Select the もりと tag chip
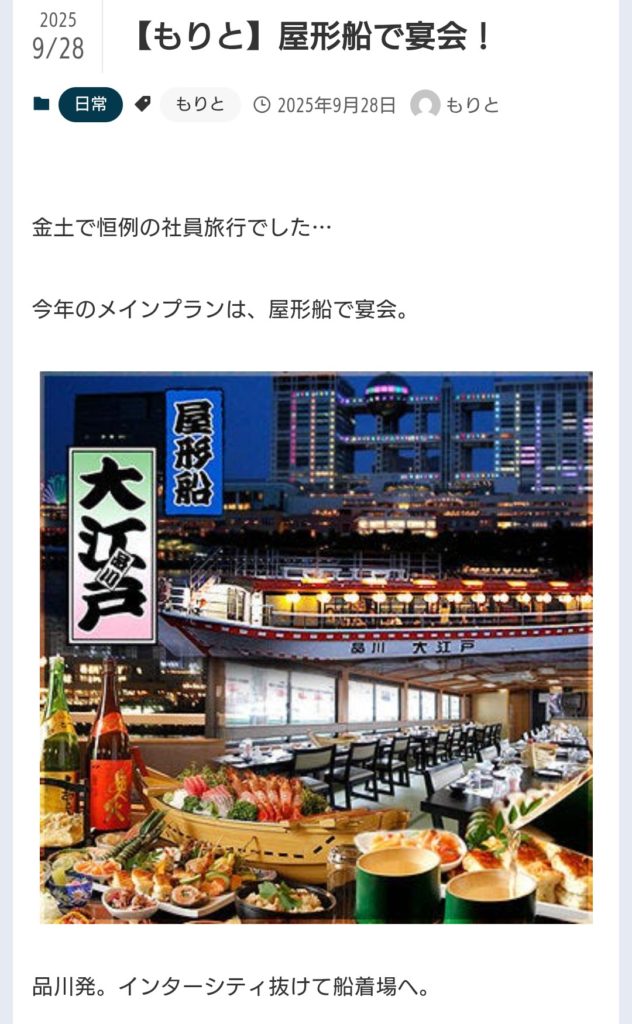 [200, 105]
